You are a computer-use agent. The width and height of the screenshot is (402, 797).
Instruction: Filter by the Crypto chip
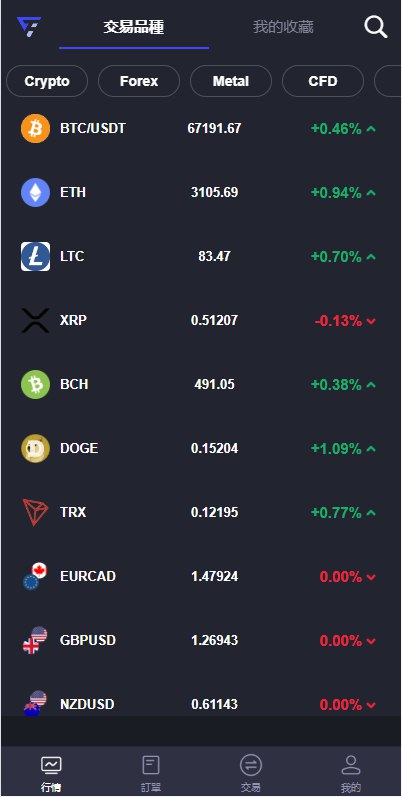47,81
